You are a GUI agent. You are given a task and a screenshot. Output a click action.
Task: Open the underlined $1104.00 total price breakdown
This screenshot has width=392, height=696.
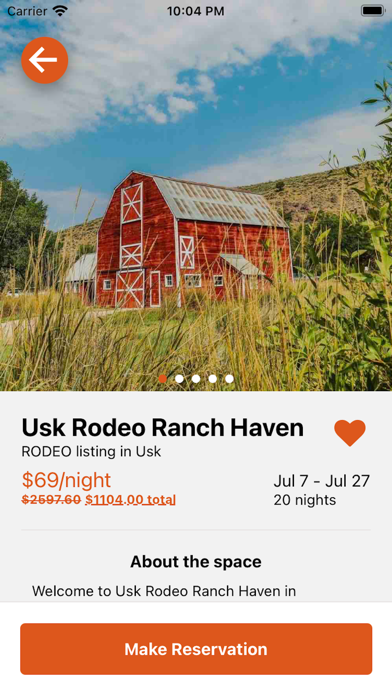(x=131, y=500)
